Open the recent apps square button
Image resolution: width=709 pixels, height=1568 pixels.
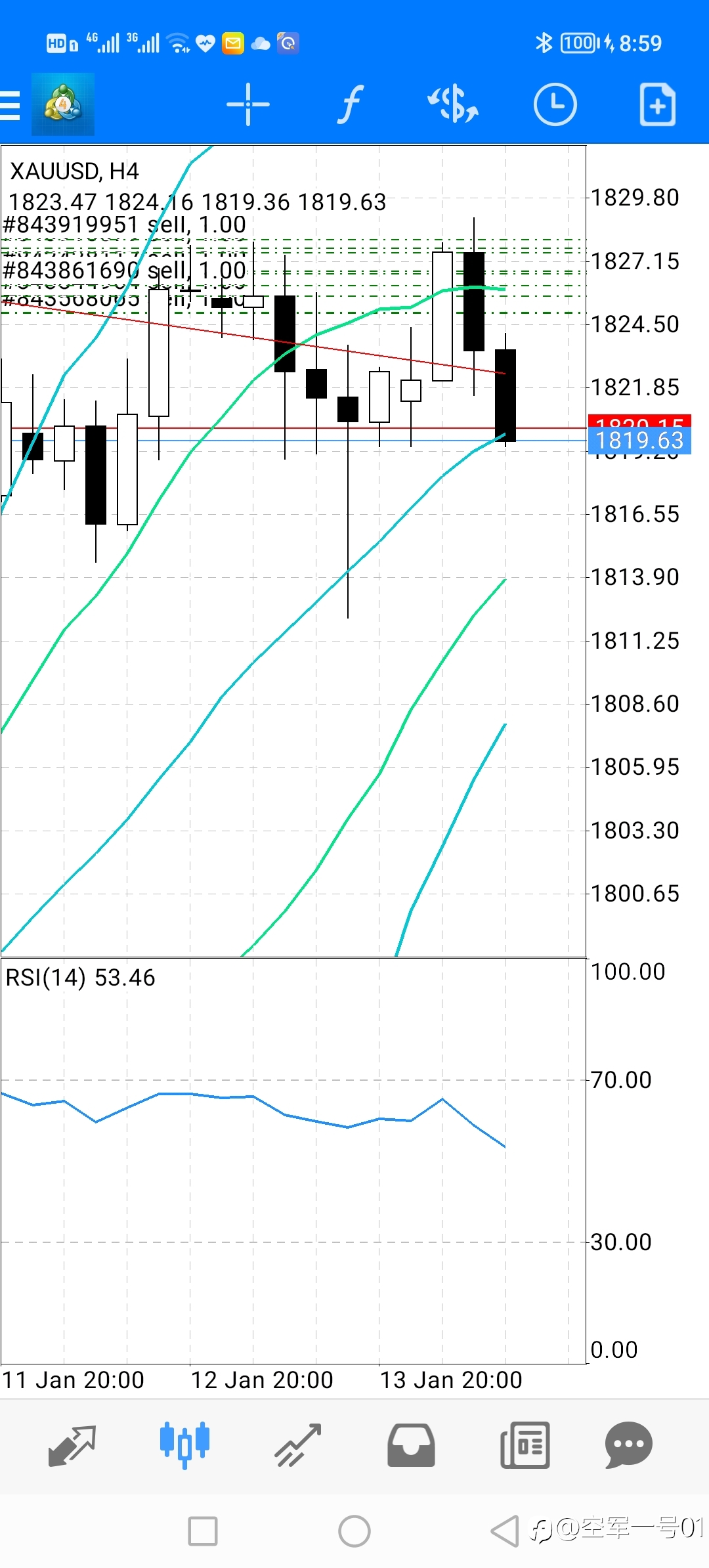point(203,1531)
